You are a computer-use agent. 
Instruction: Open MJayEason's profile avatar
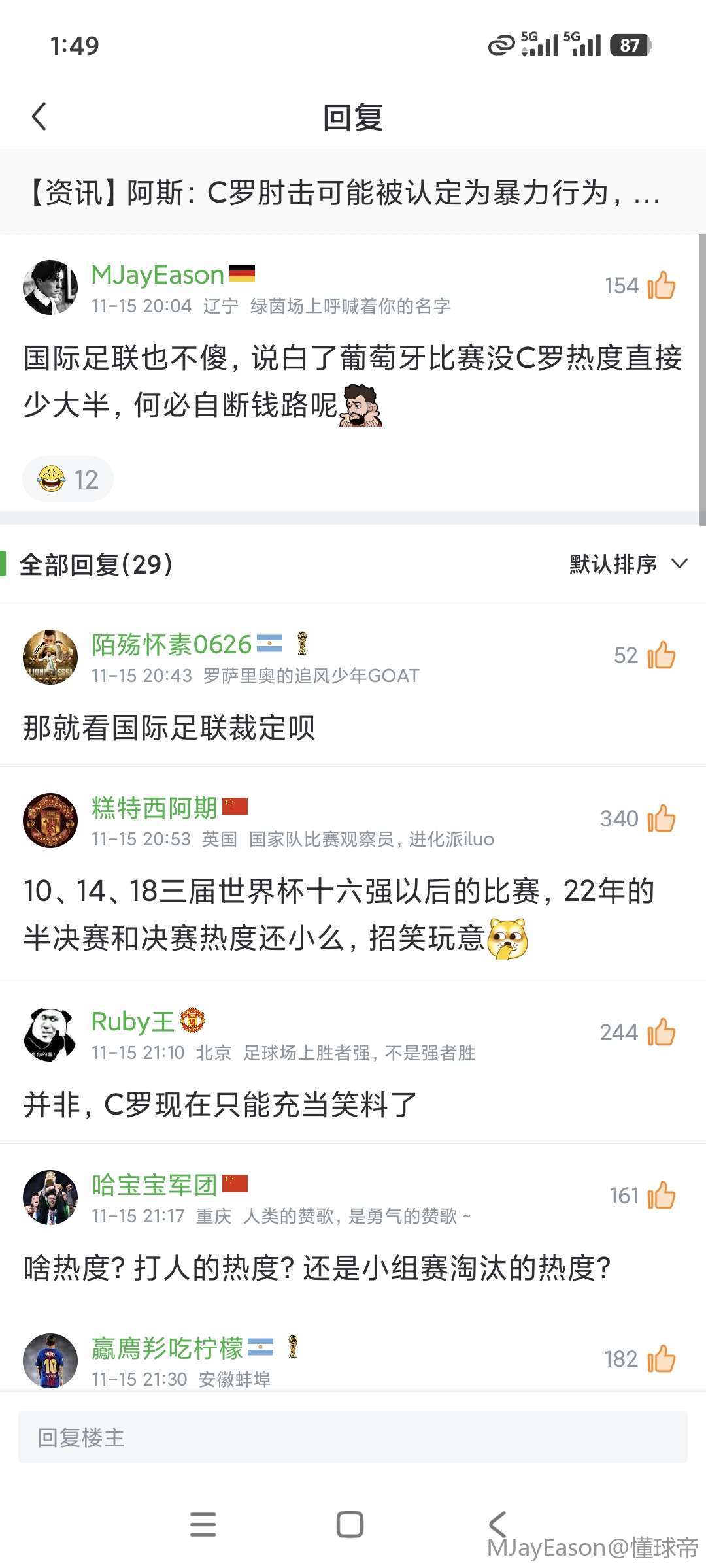(x=50, y=287)
